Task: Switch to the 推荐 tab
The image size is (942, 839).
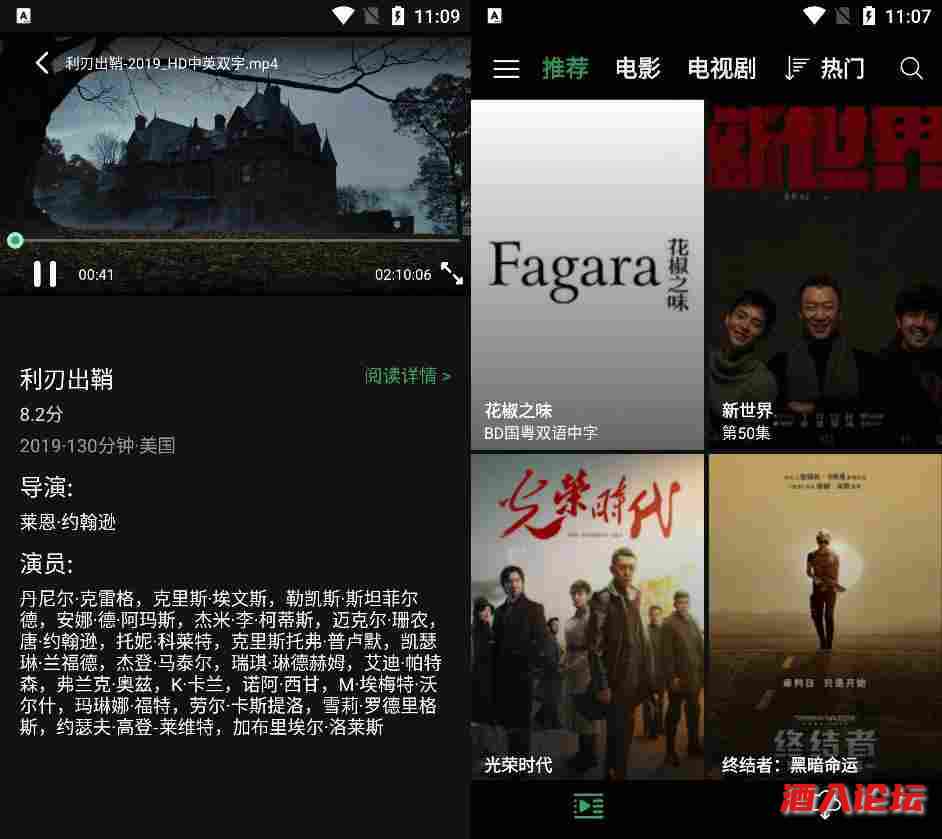Action: click(565, 68)
